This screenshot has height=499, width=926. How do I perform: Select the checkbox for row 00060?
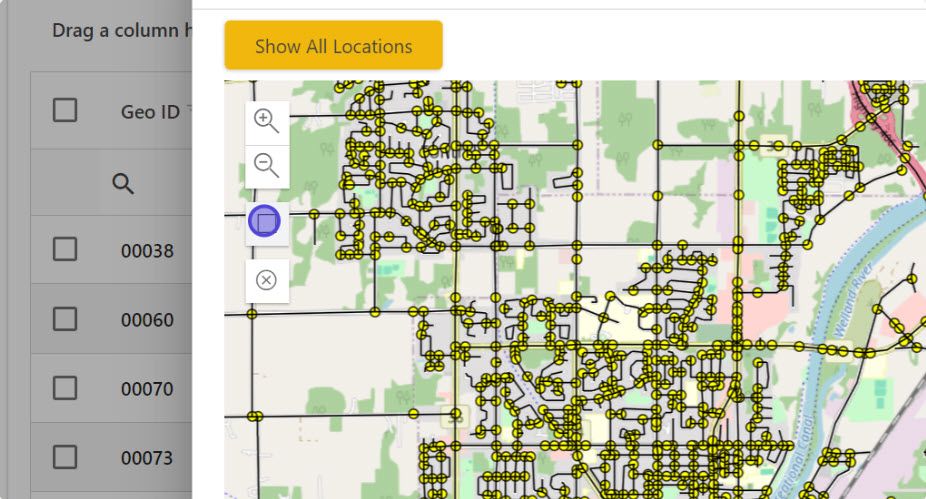(x=65, y=319)
